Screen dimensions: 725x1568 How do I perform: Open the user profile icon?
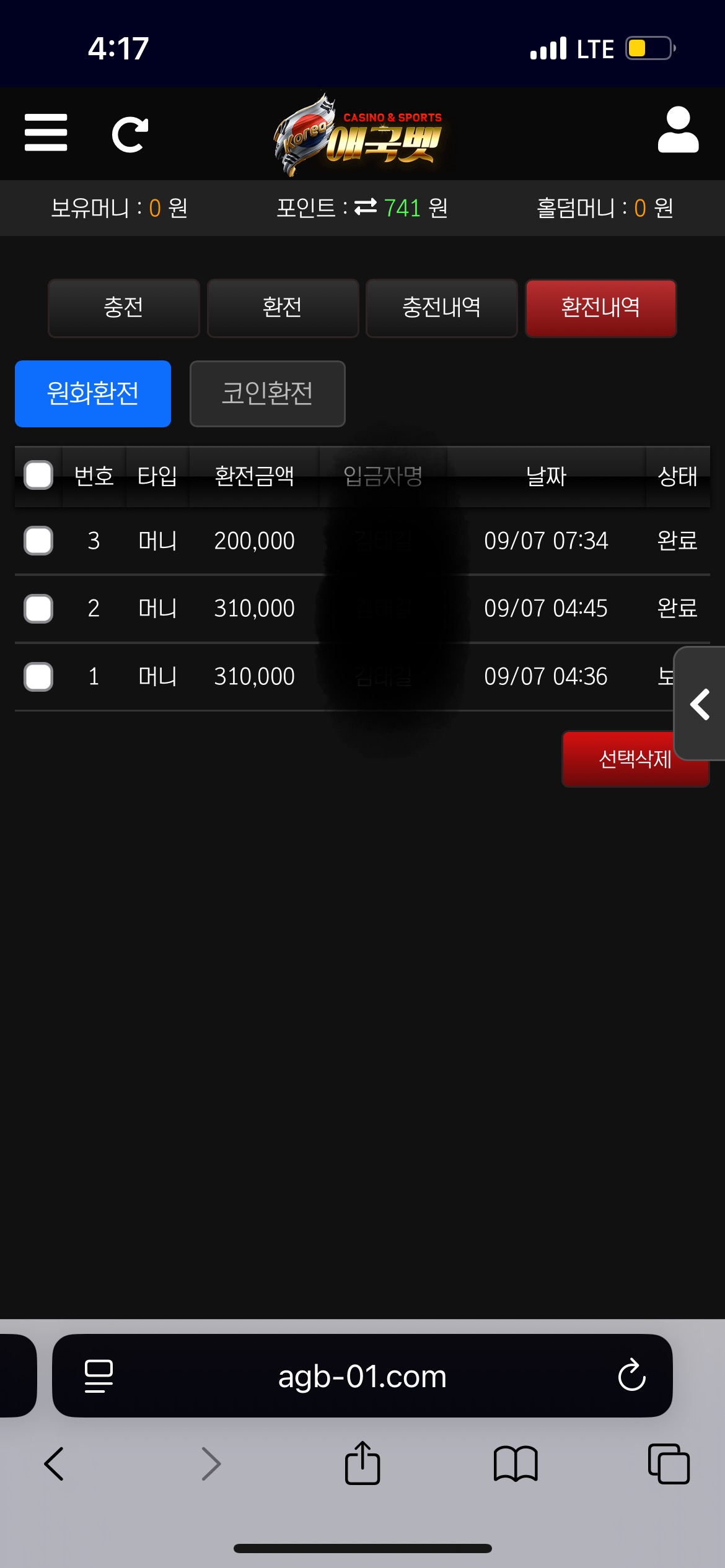pos(678,131)
